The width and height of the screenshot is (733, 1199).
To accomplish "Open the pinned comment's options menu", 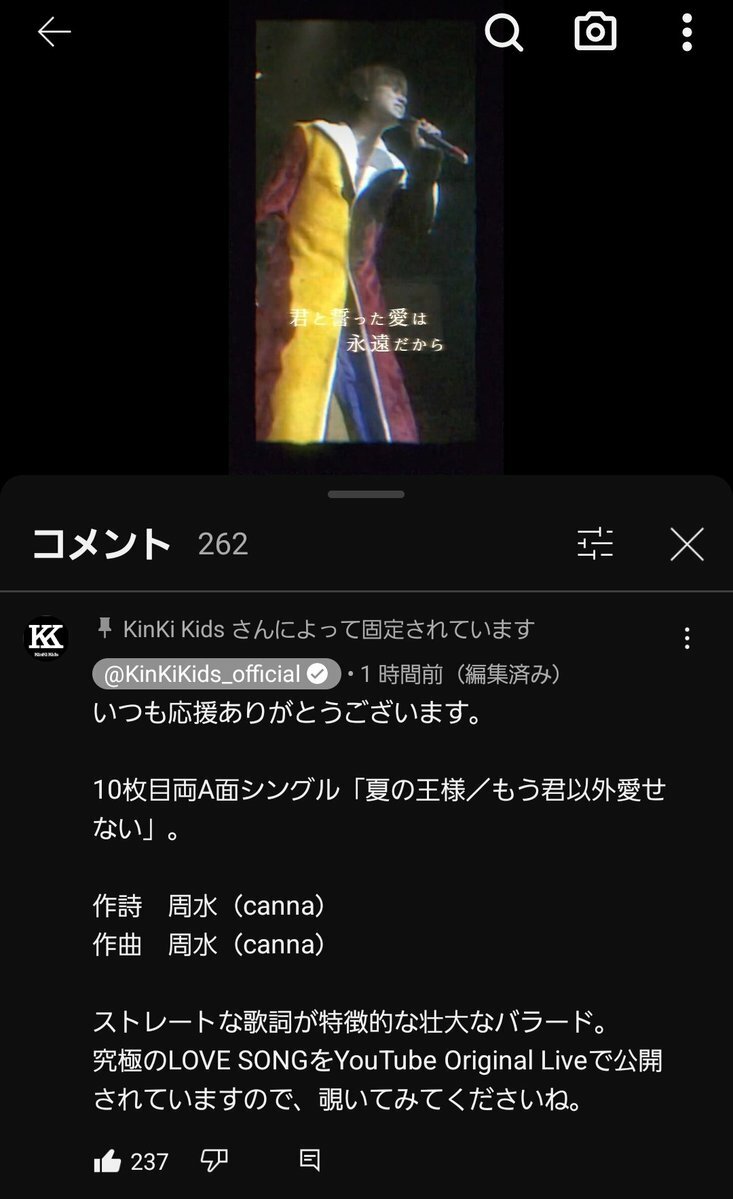I will point(686,638).
